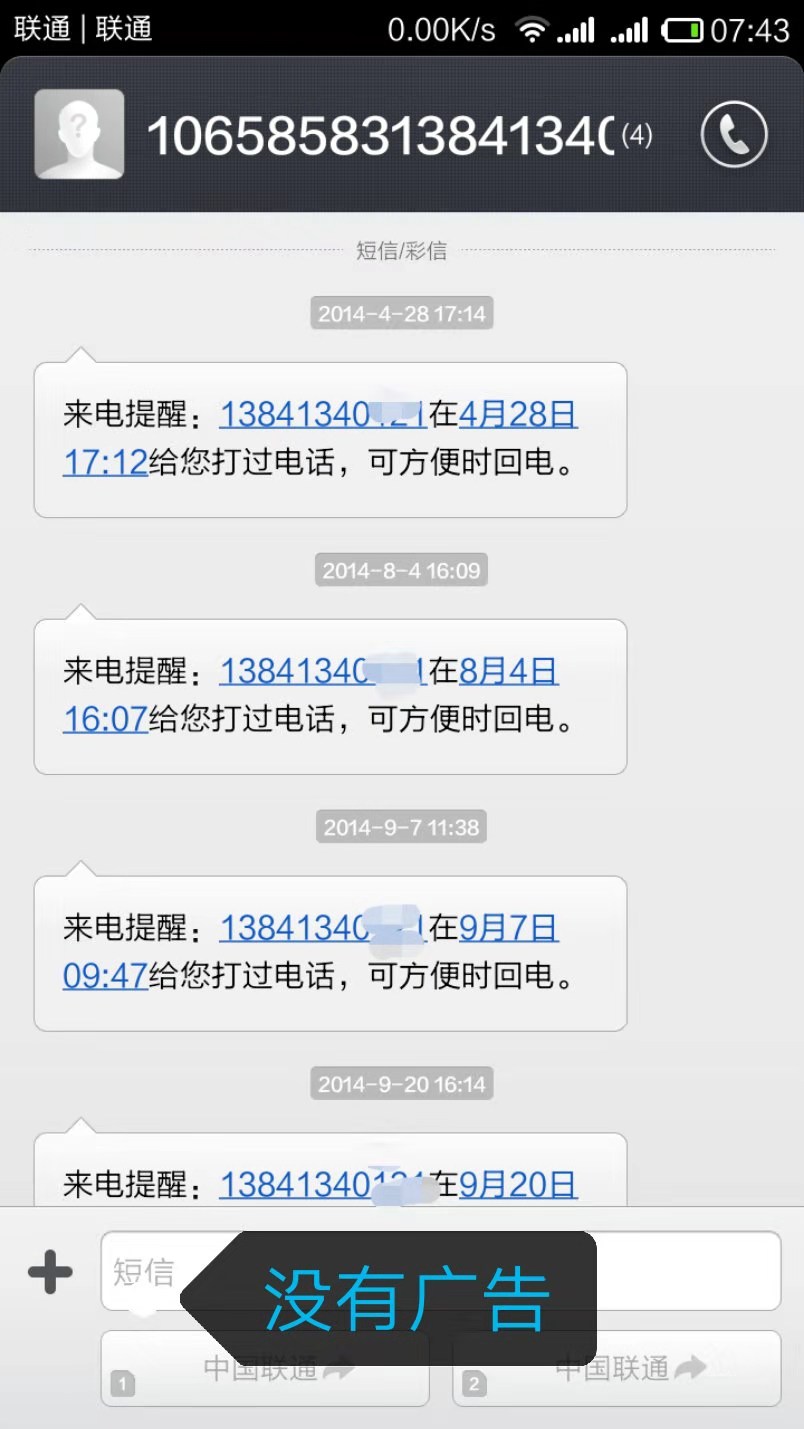Tap the 17:12 time link

pos(105,462)
